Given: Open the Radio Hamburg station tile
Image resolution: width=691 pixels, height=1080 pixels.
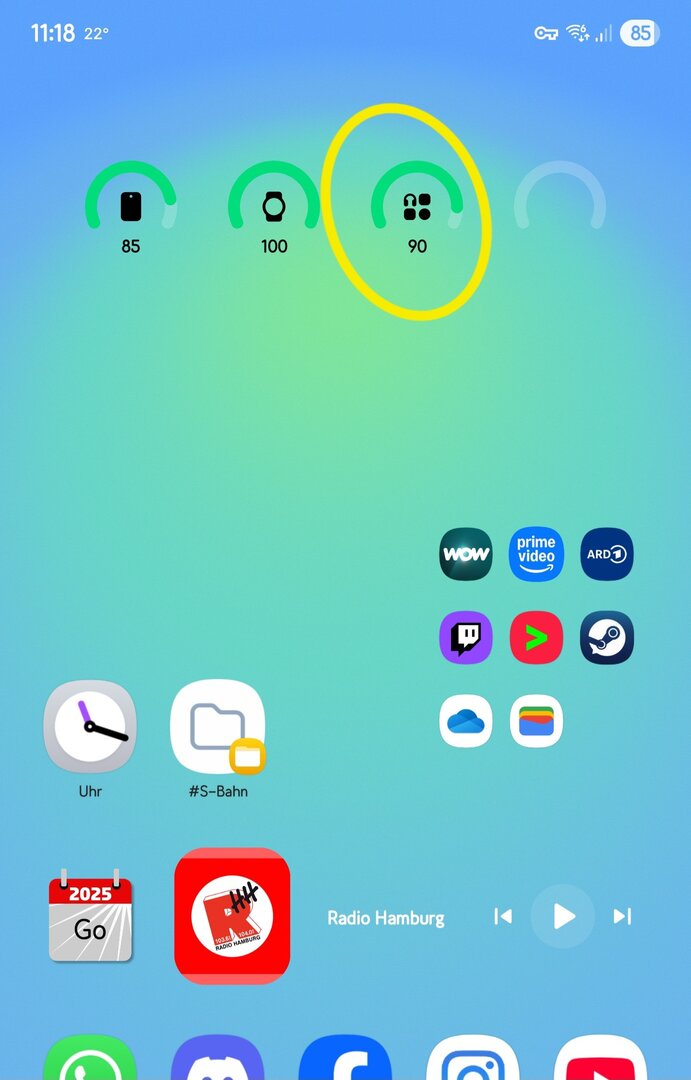Looking at the screenshot, I should (232, 916).
